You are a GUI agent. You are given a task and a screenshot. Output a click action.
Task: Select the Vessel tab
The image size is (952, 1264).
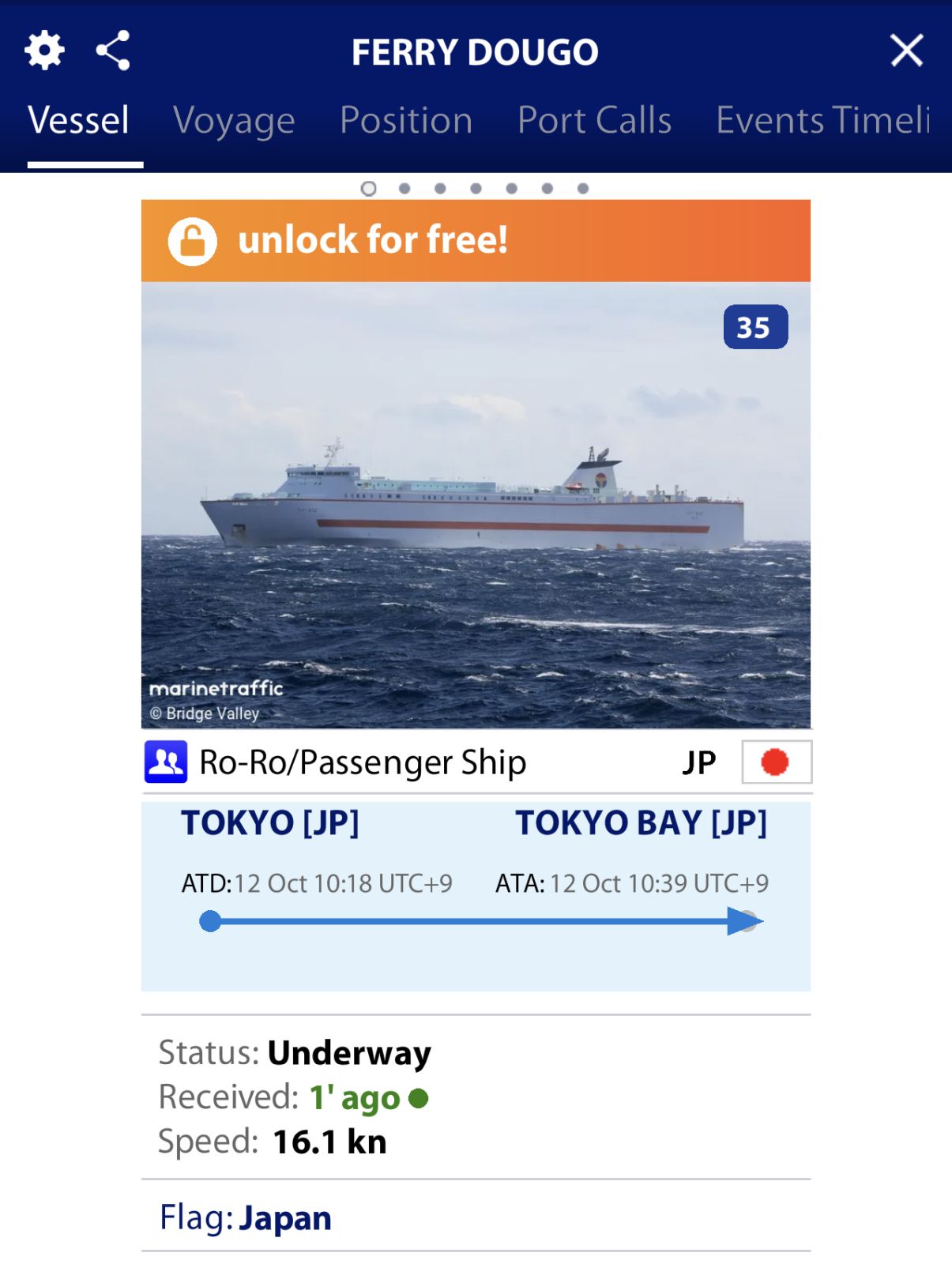[x=78, y=121]
